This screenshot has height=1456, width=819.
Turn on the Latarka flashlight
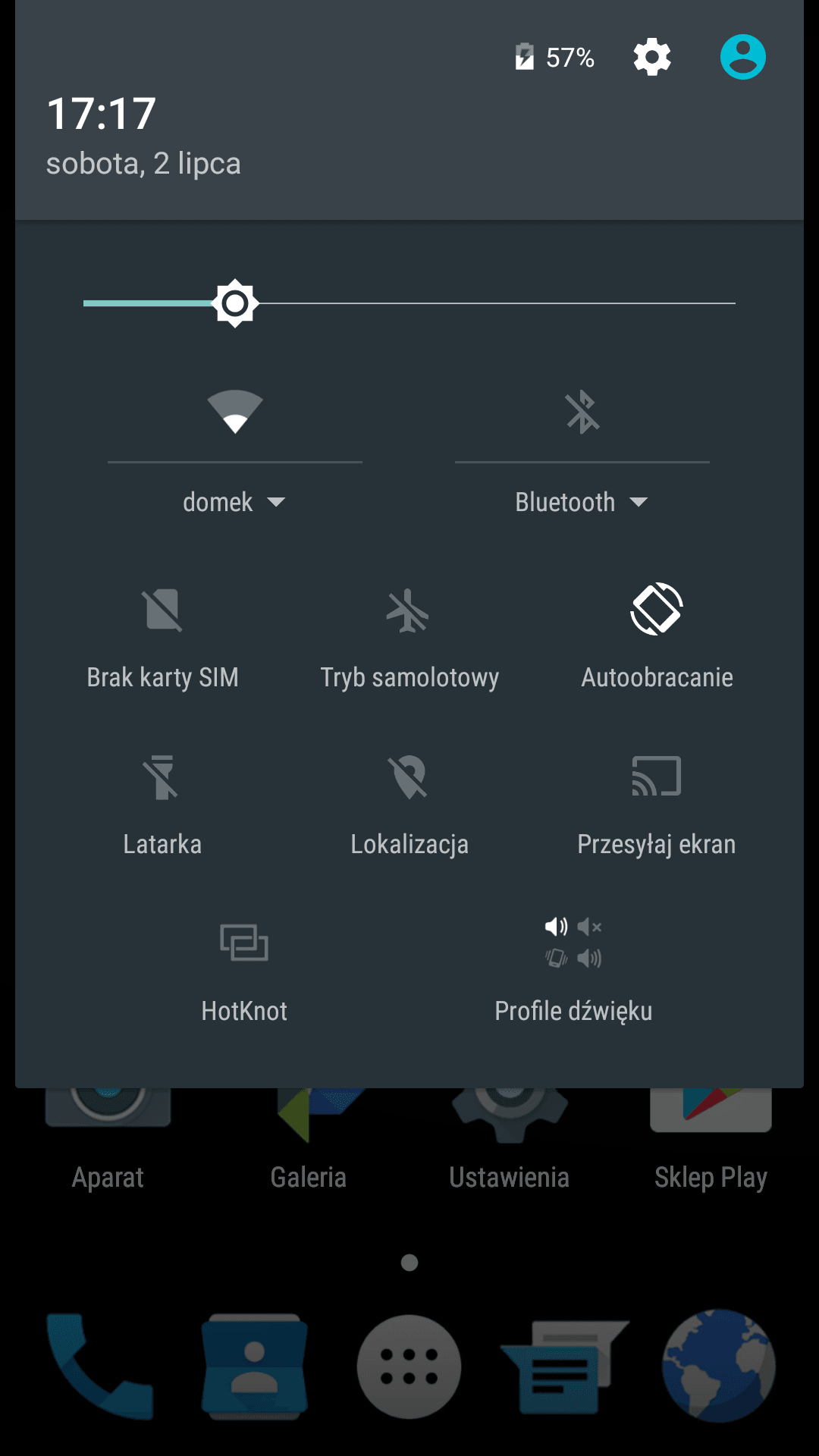coord(162,804)
